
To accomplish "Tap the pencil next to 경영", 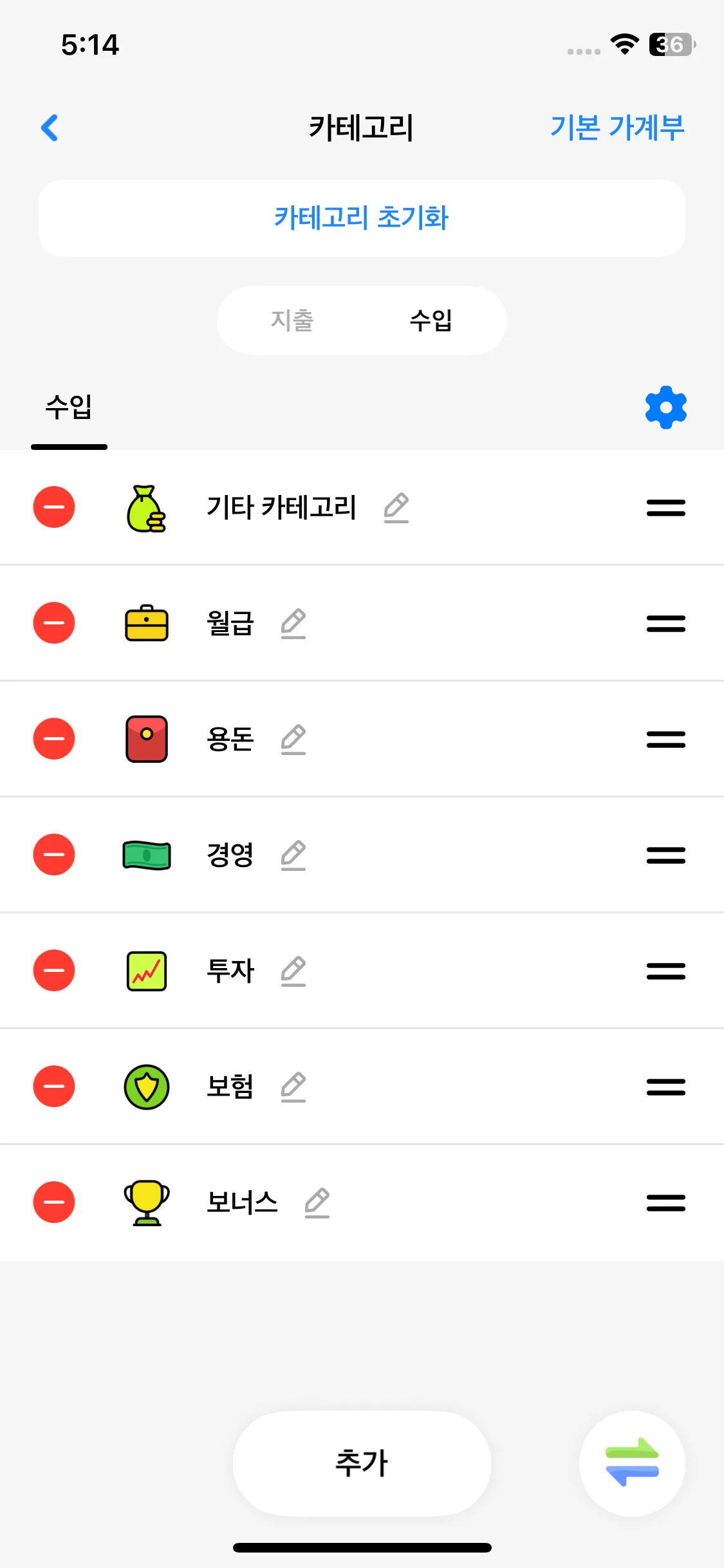I will (x=293, y=855).
